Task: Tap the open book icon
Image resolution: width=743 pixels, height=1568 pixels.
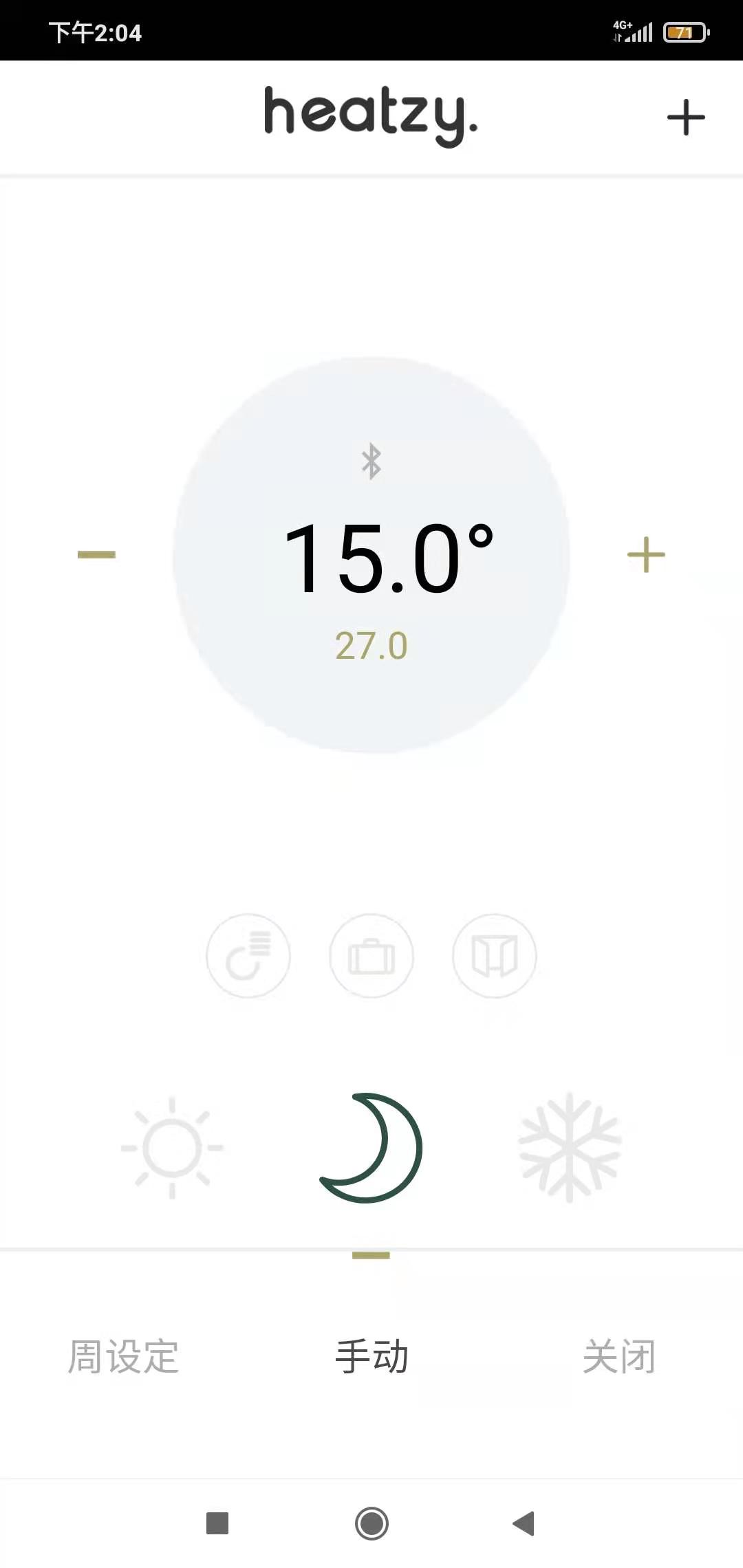Action: pos(494,956)
